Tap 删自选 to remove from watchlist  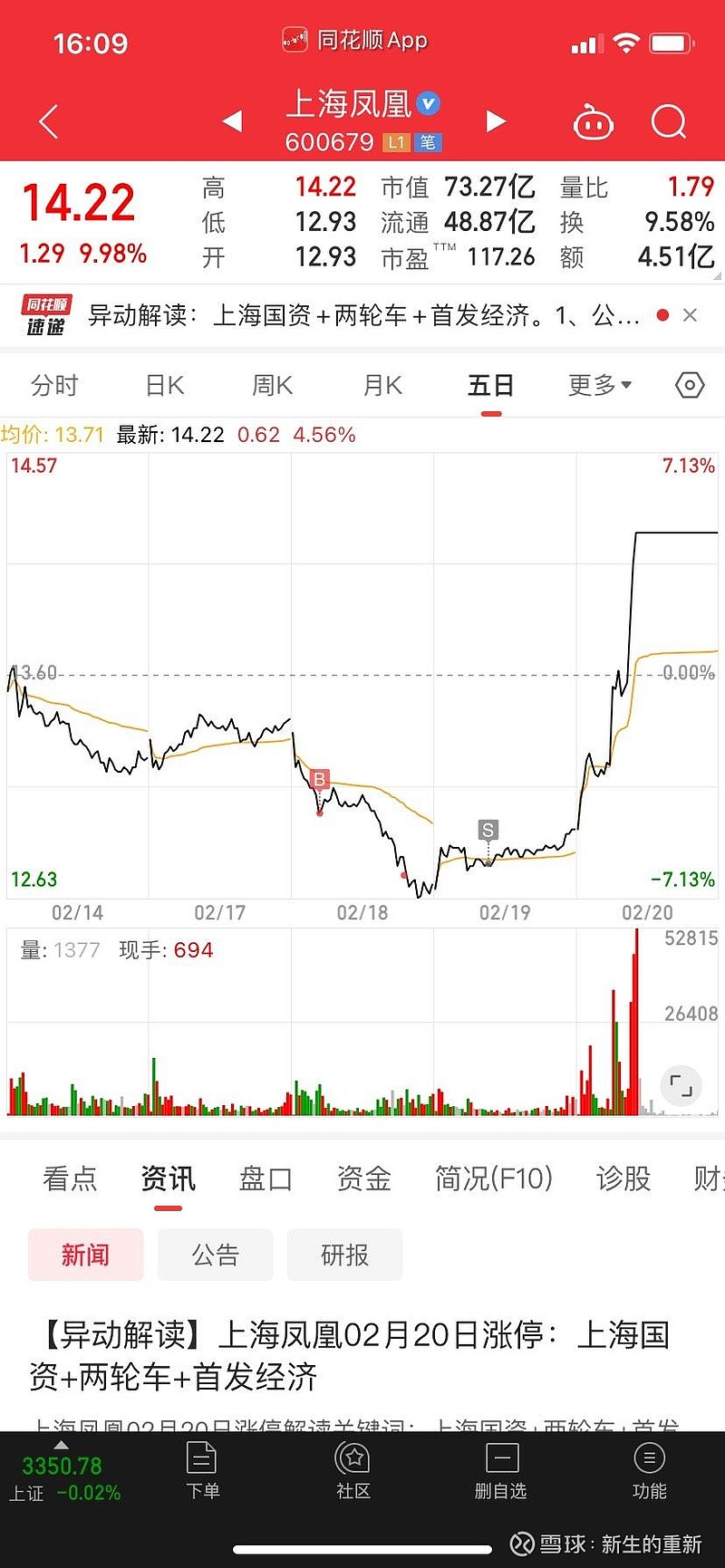(x=500, y=1471)
